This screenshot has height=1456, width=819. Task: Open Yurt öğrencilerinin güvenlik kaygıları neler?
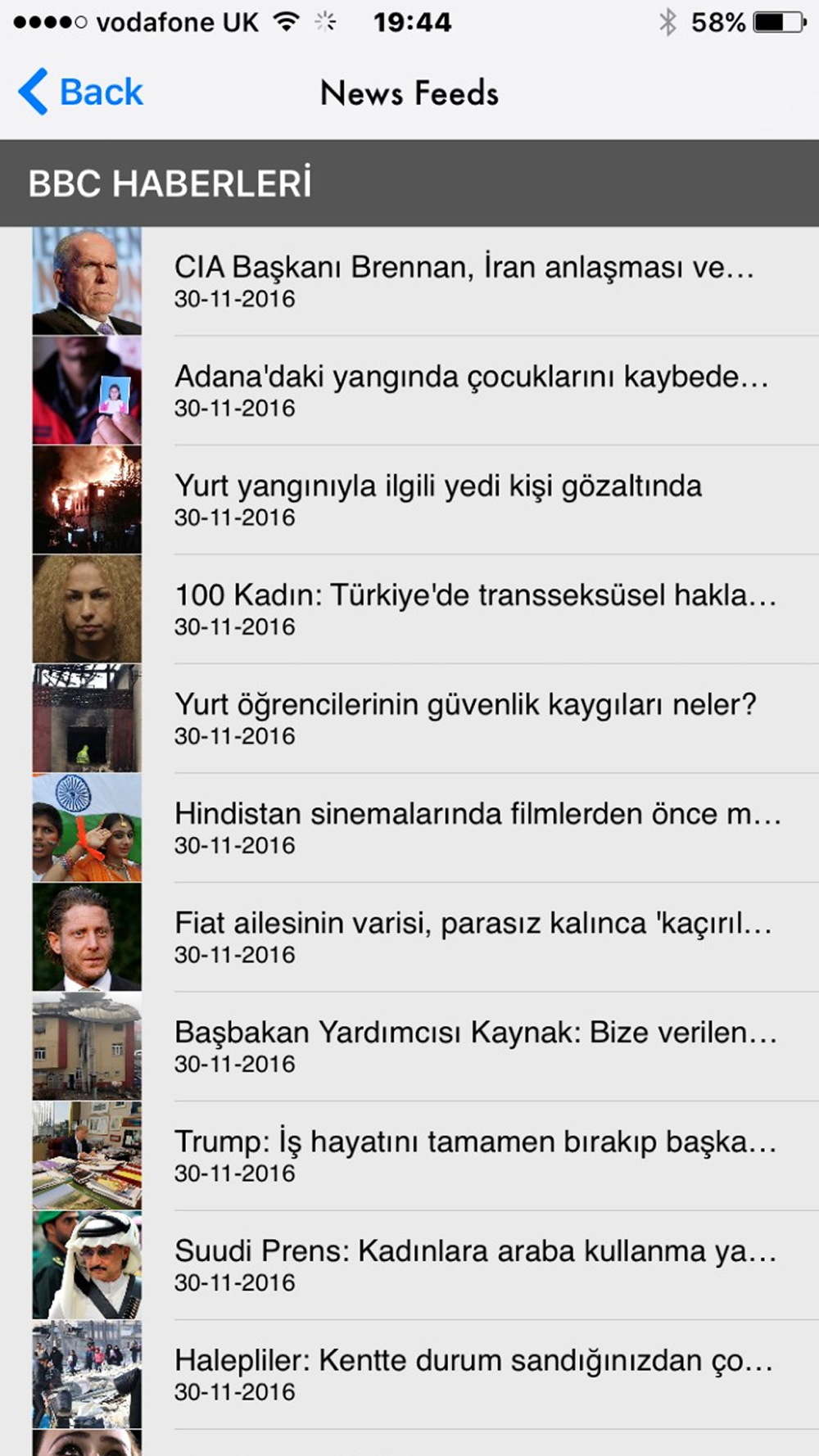465,717
